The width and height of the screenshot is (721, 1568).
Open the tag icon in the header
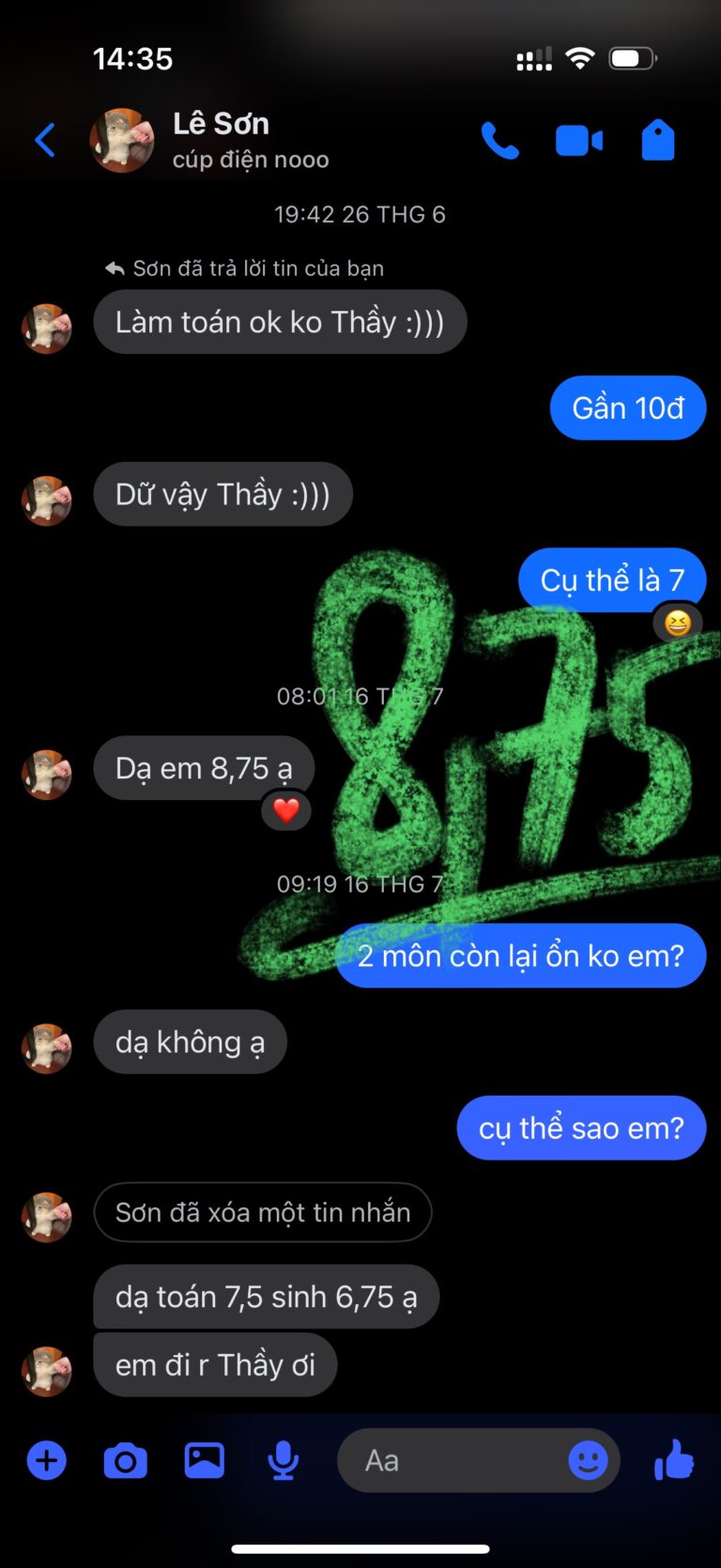[657, 141]
